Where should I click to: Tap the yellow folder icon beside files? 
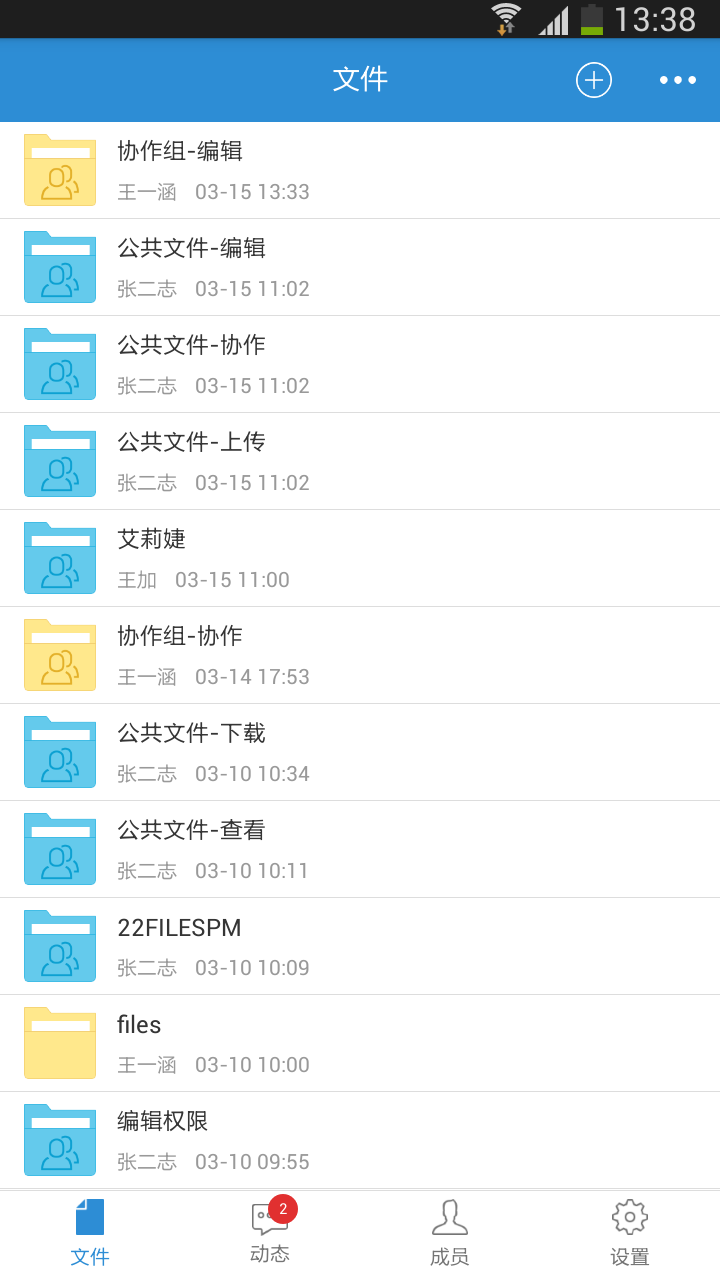click(x=59, y=1043)
